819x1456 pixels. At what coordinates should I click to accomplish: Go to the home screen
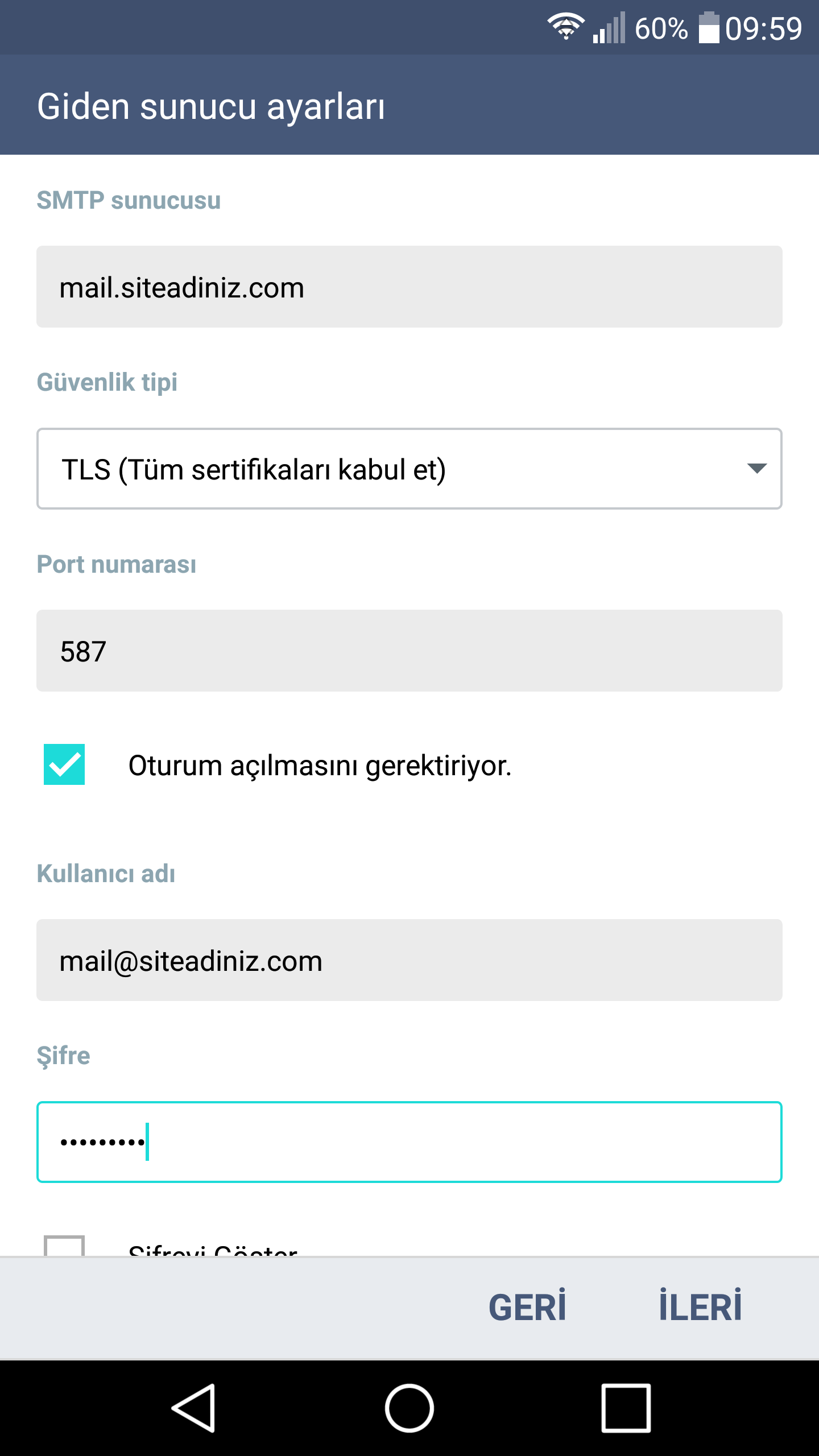(x=409, y=1408)
